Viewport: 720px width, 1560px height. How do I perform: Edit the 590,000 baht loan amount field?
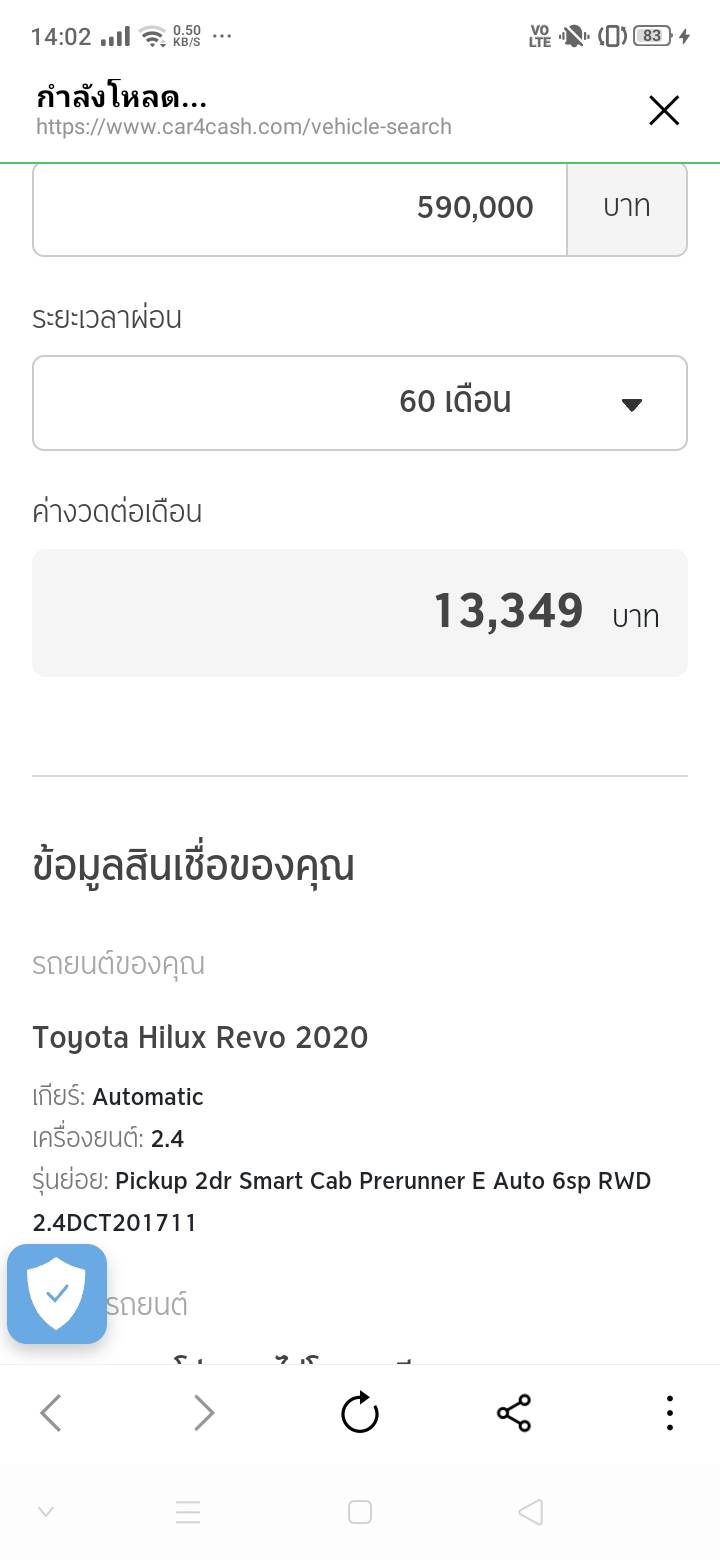click(x=300, y=208)
